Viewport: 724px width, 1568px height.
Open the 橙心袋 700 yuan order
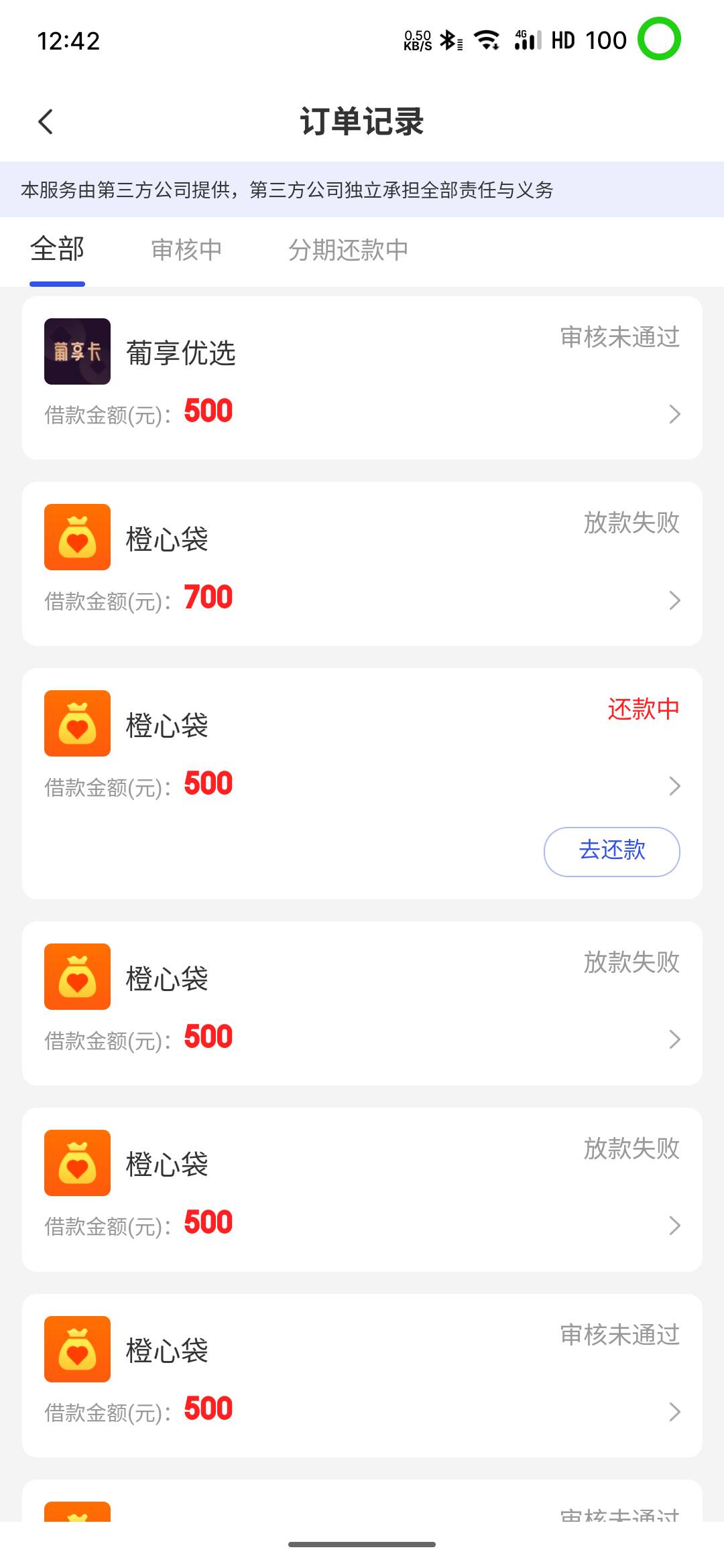pos(362,564)
